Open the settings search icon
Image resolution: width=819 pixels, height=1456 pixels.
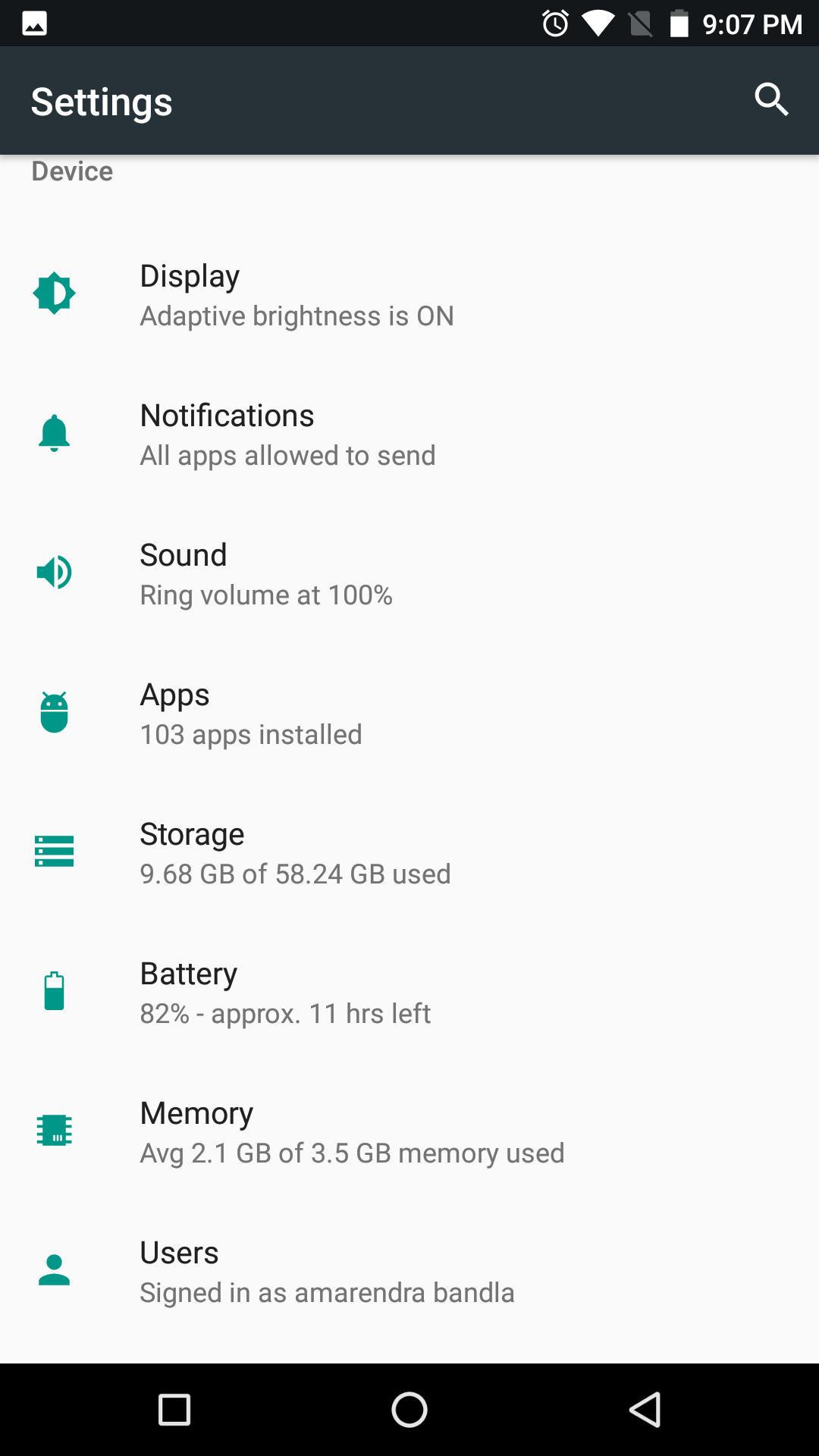click(x=771, y=99)
